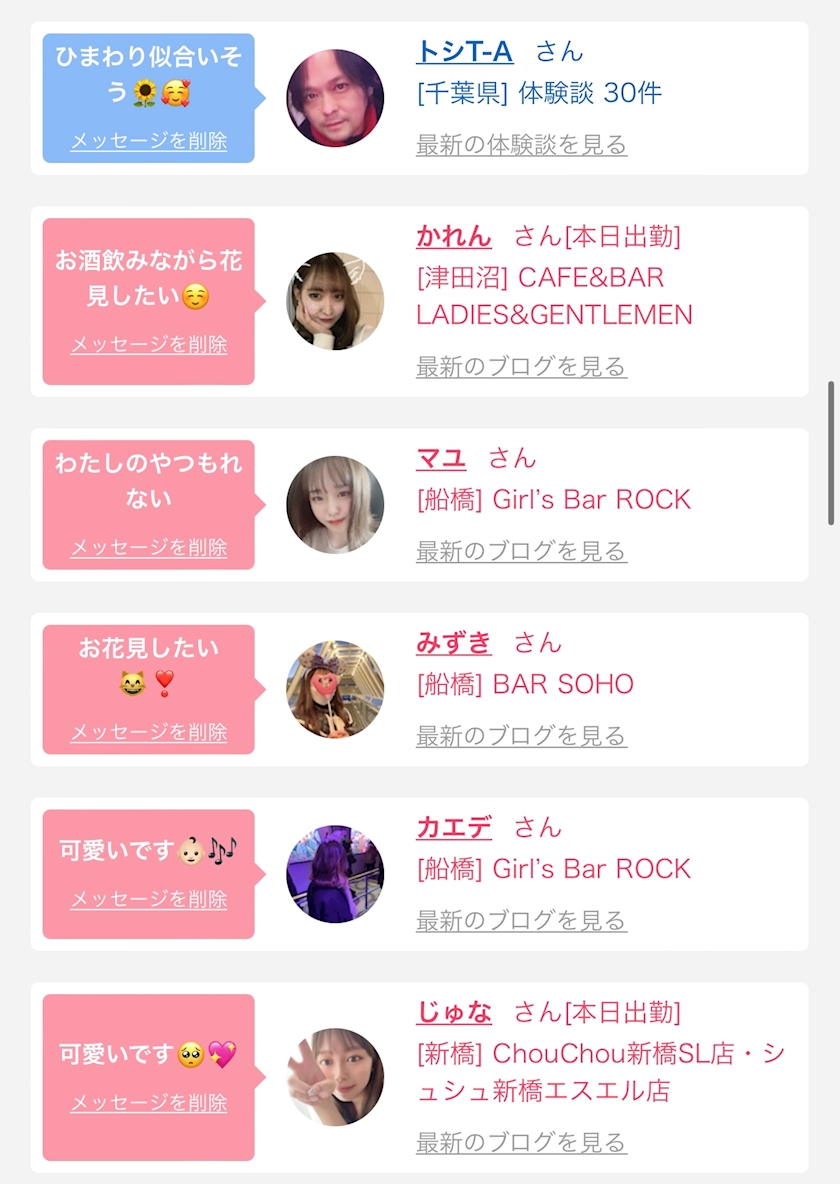Viewport: 840px width, 1184px height.
Task: Delete the お酒飲みながら花見したい message
Action: pyautogui.click(x=149, y=344)
